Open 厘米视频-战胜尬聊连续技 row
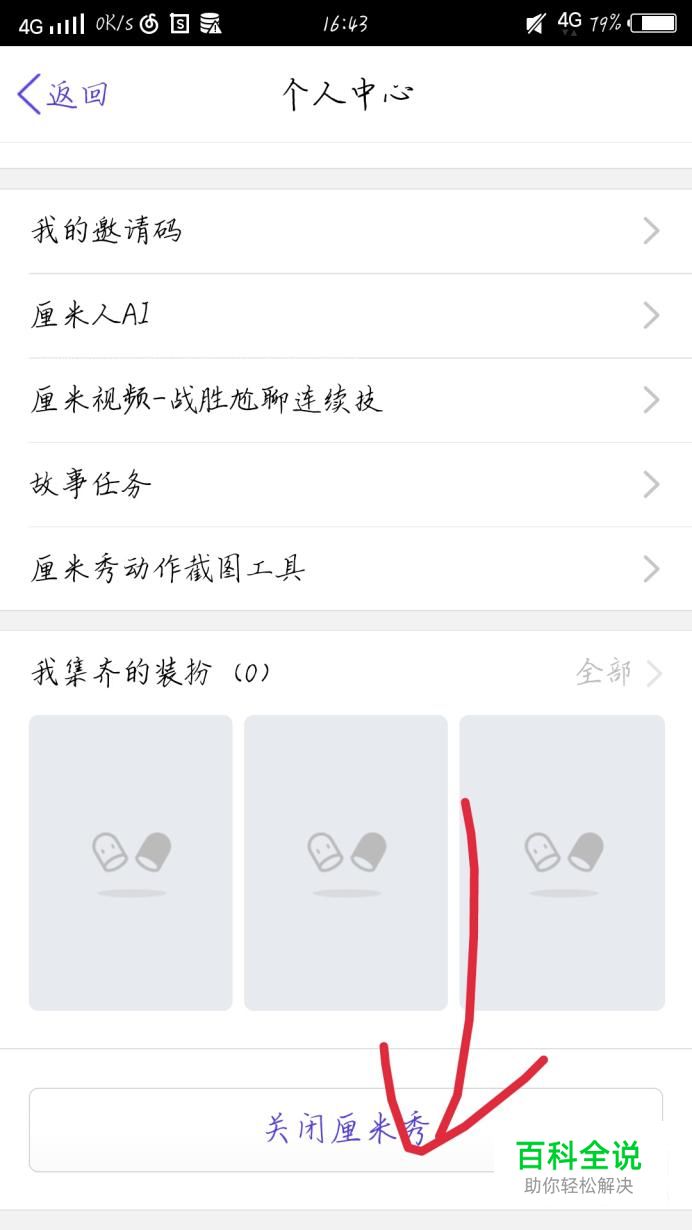The width and height of the screenshot is (692, 1230). [x=345, y=400]
